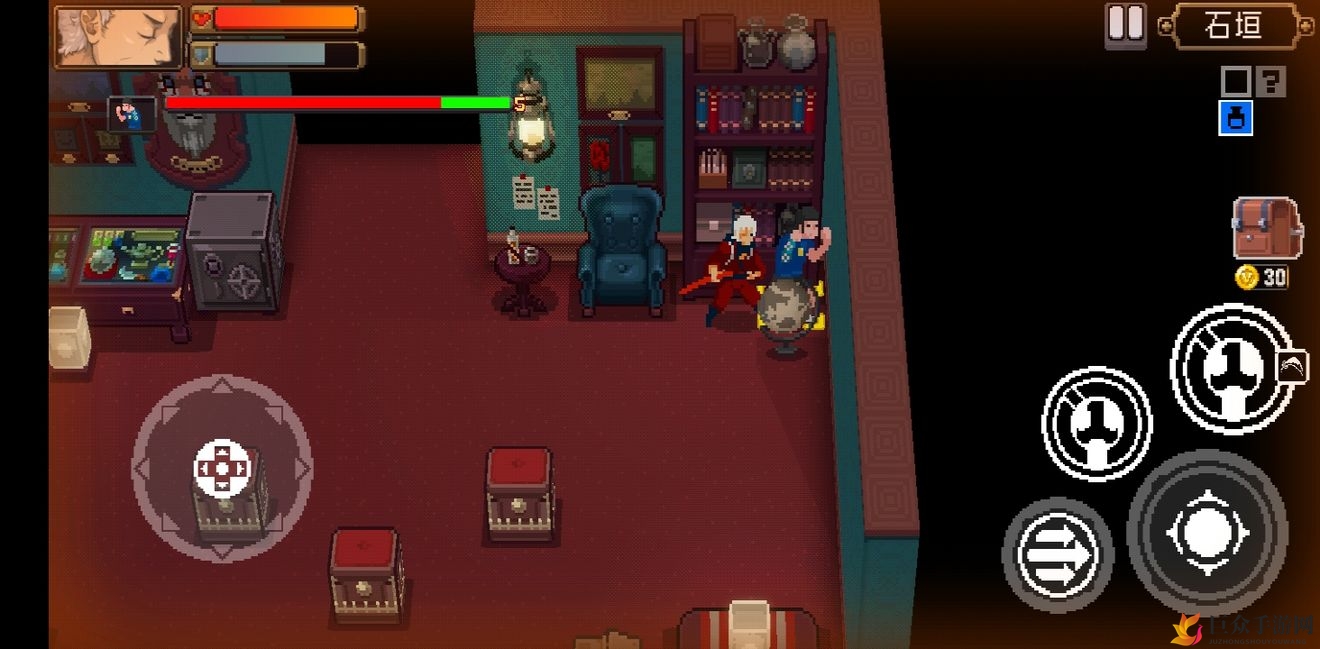Pause the game
This screenshot has height=649, width=1320.
click(x=1125, y=24)
